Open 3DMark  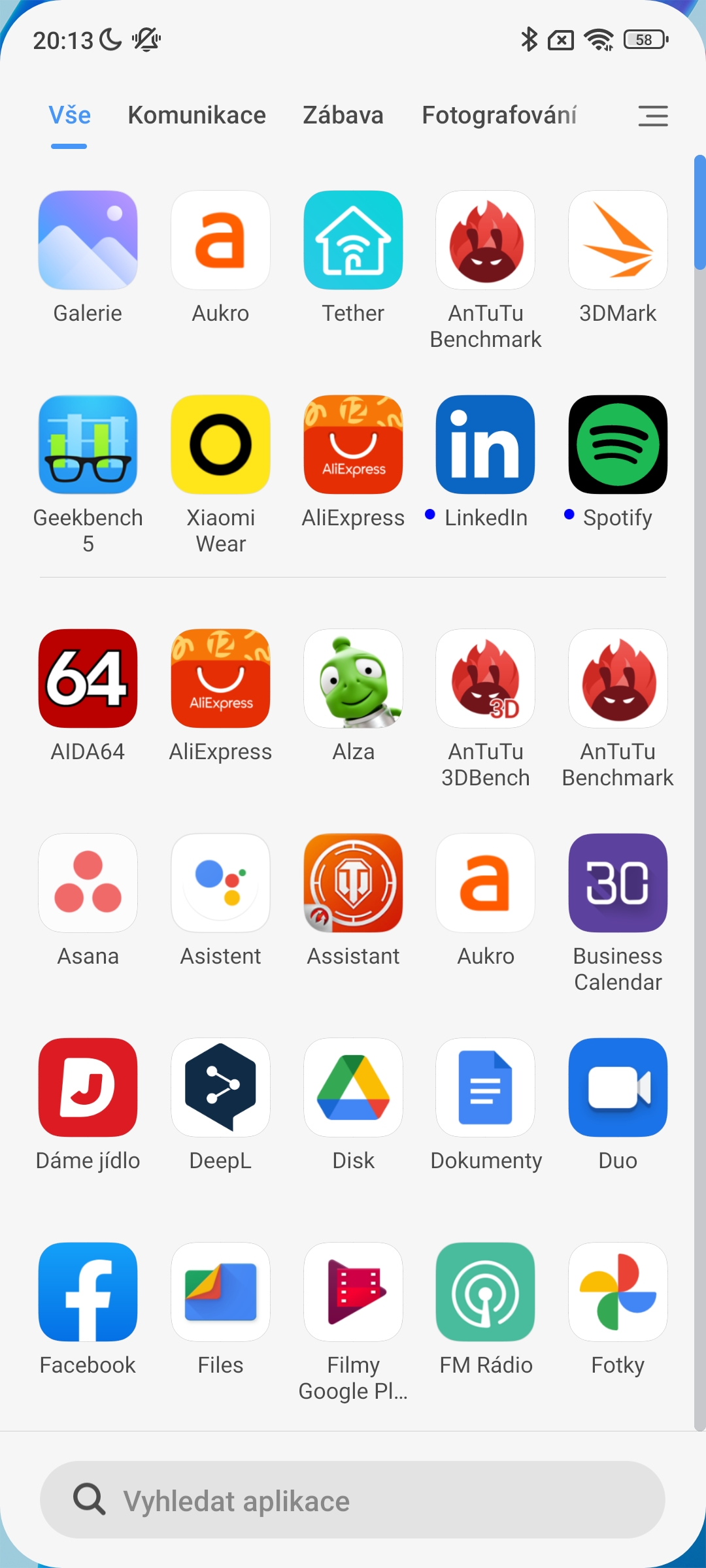coord(618,240)
